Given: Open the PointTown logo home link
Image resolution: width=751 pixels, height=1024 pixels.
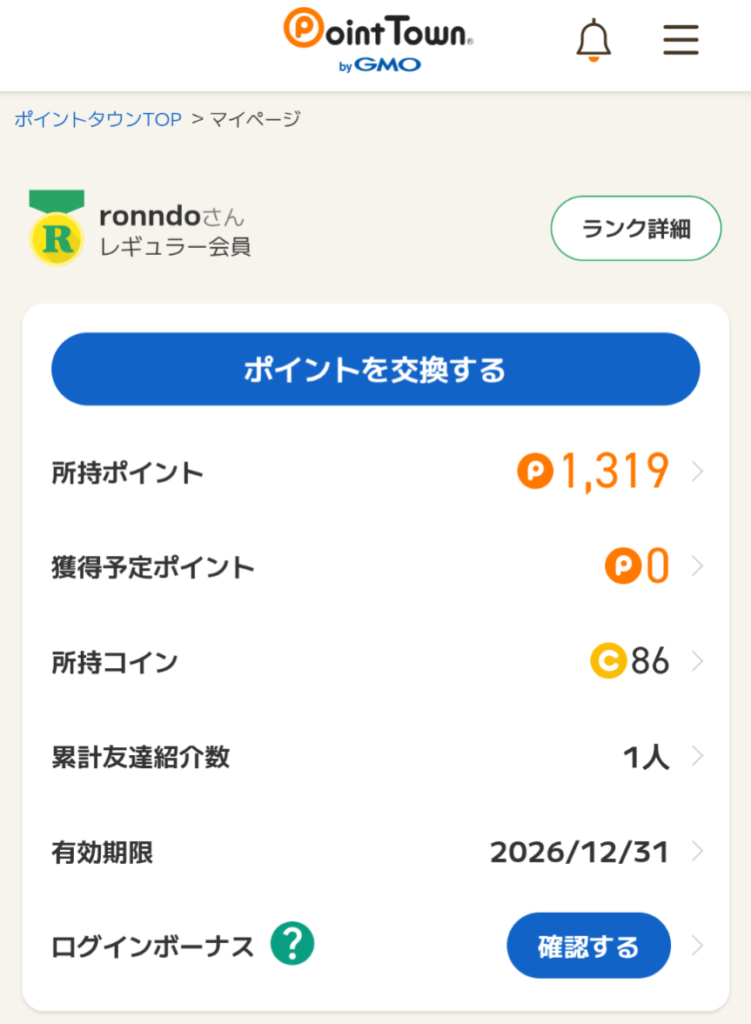Looking at the screenshot, I should tap(378, 40).
